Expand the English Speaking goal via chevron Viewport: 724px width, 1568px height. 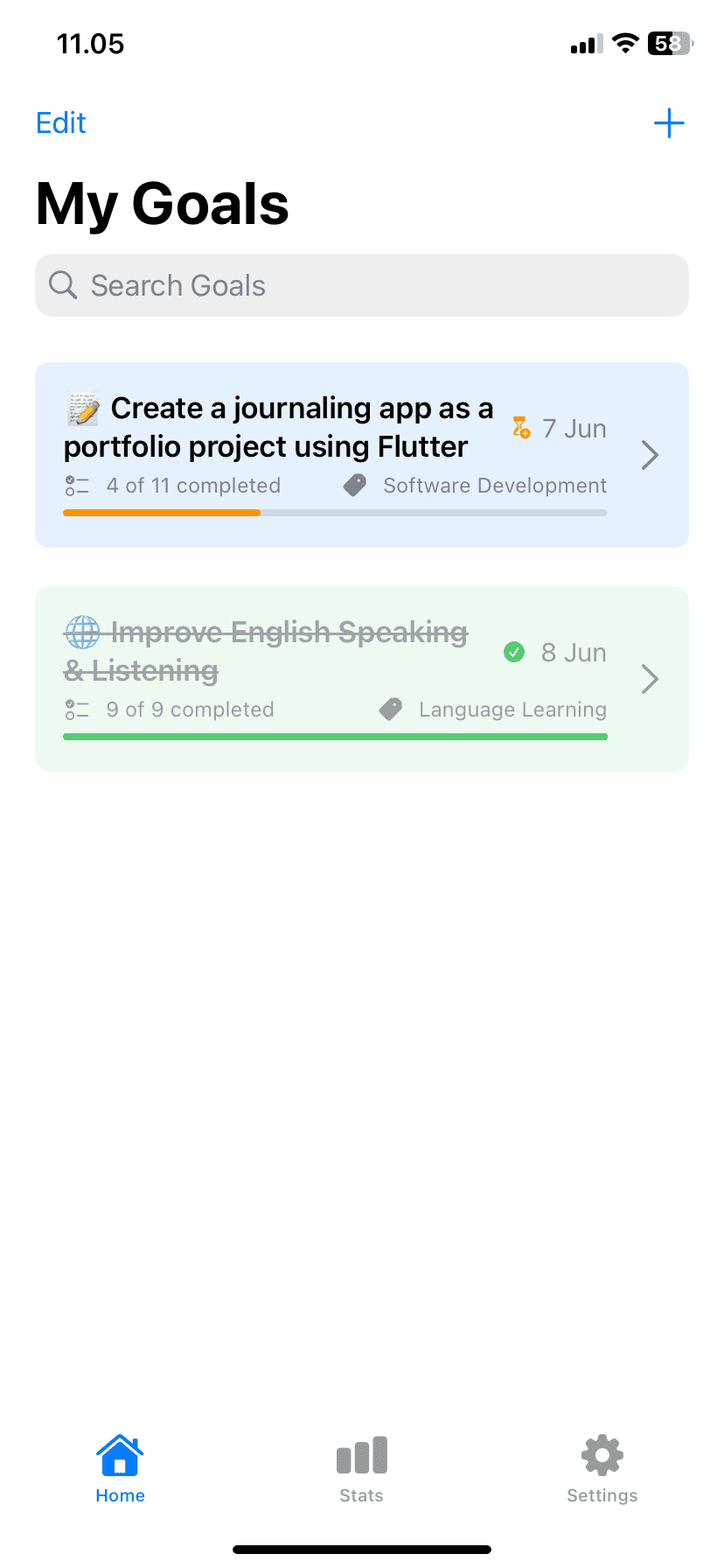coord(650,679)
